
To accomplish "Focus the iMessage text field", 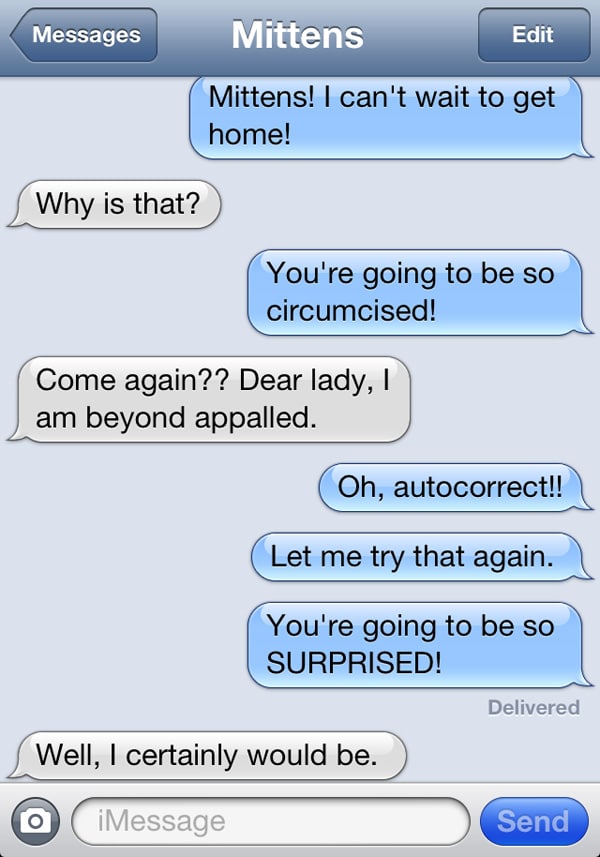I will click(x=270, y=821).
